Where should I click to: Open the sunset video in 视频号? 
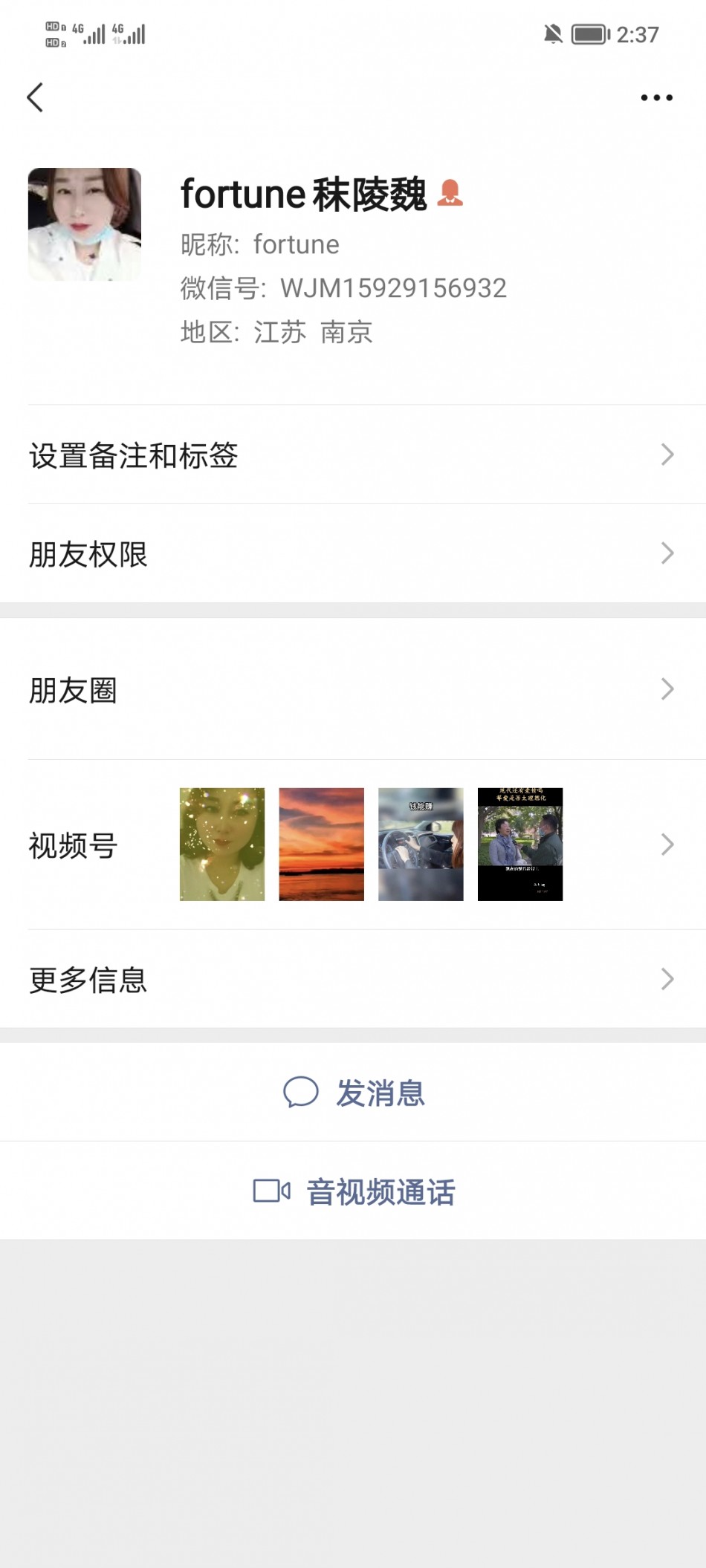pos(321,845)
